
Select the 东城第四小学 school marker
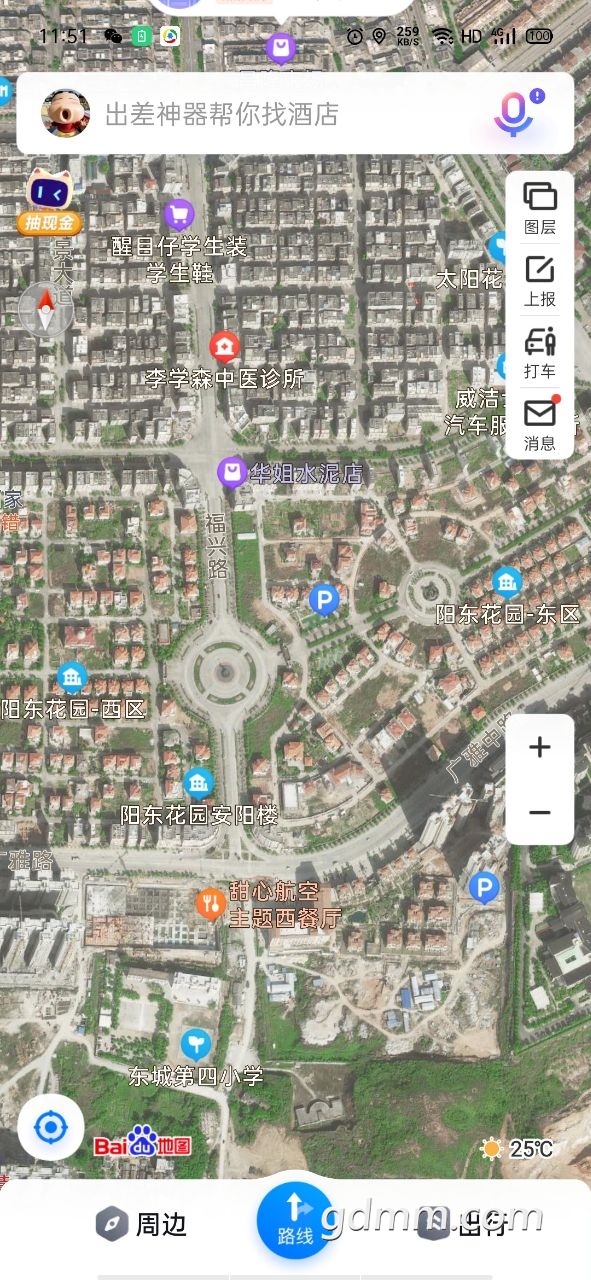click(x=196, y=1045)
